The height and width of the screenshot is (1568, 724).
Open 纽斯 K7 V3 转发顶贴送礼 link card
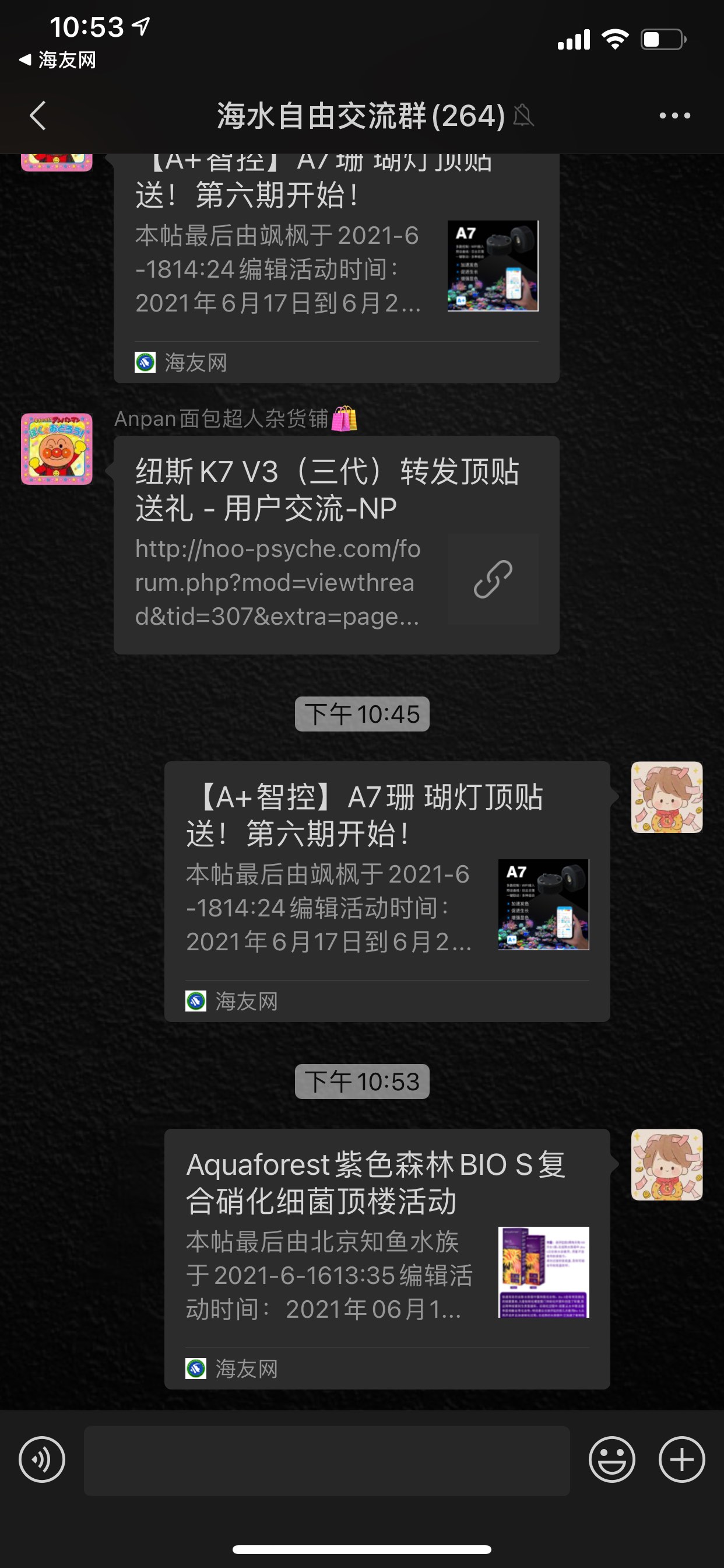click(336, 544)
